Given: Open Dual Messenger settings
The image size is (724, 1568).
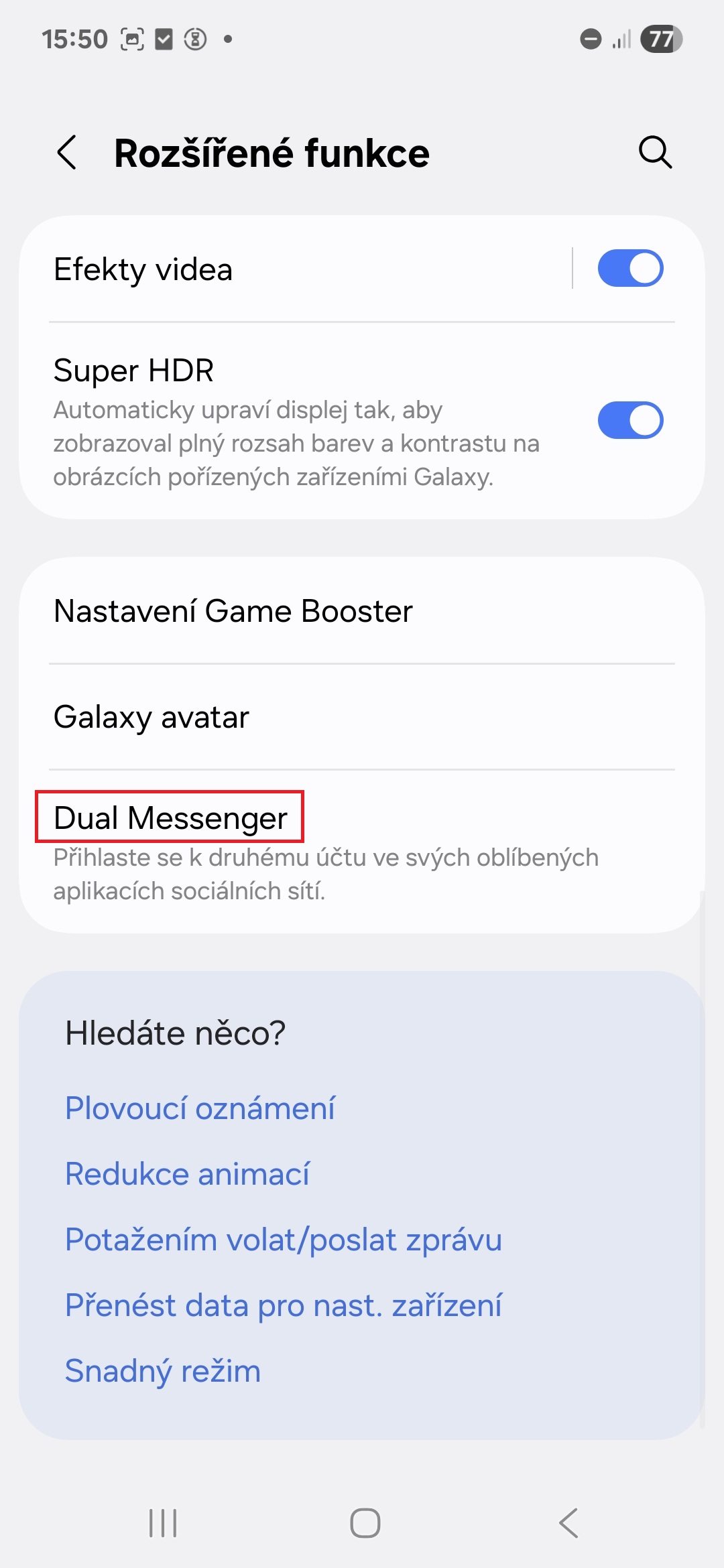Looking at the screenshot, I should [362, 851].
